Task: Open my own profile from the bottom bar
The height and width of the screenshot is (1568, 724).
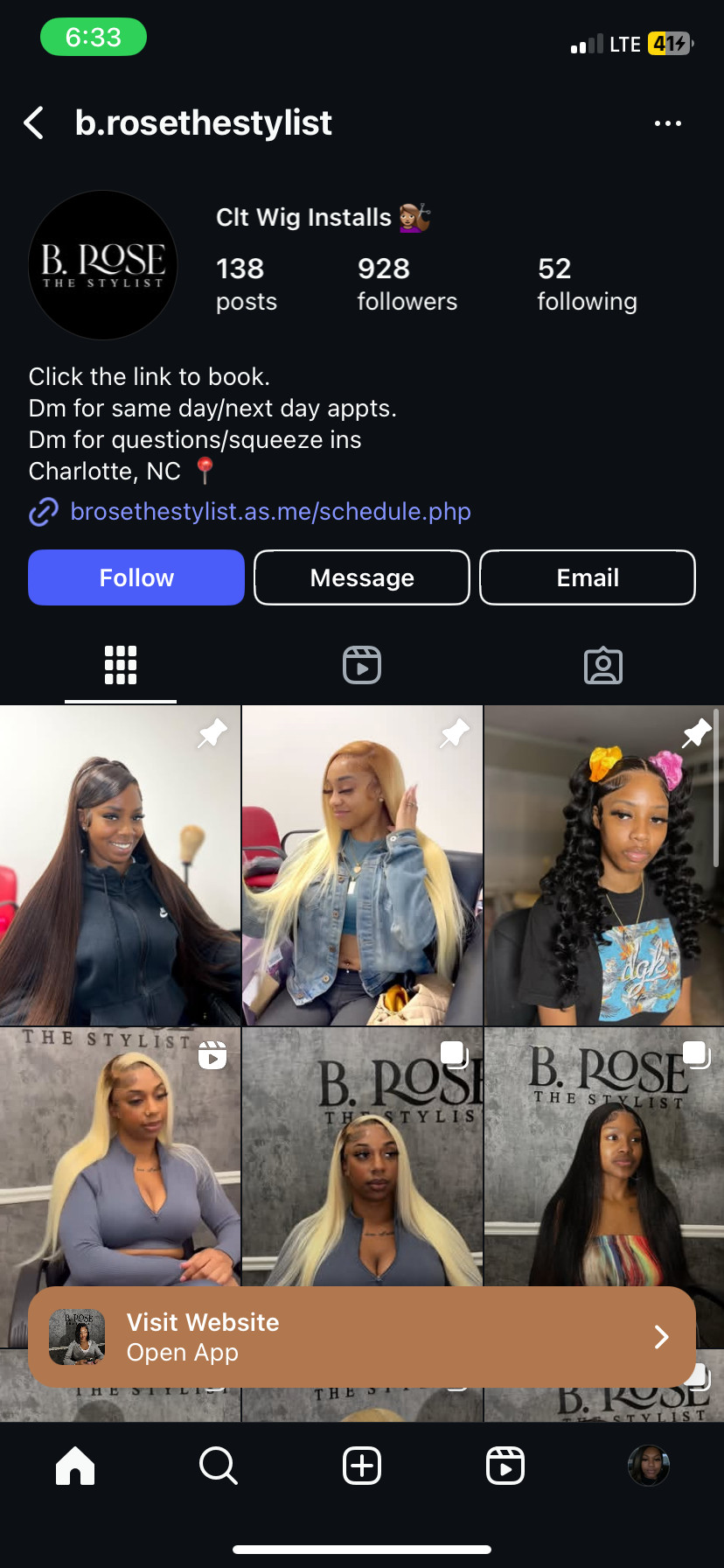Action: (649, 1465)
